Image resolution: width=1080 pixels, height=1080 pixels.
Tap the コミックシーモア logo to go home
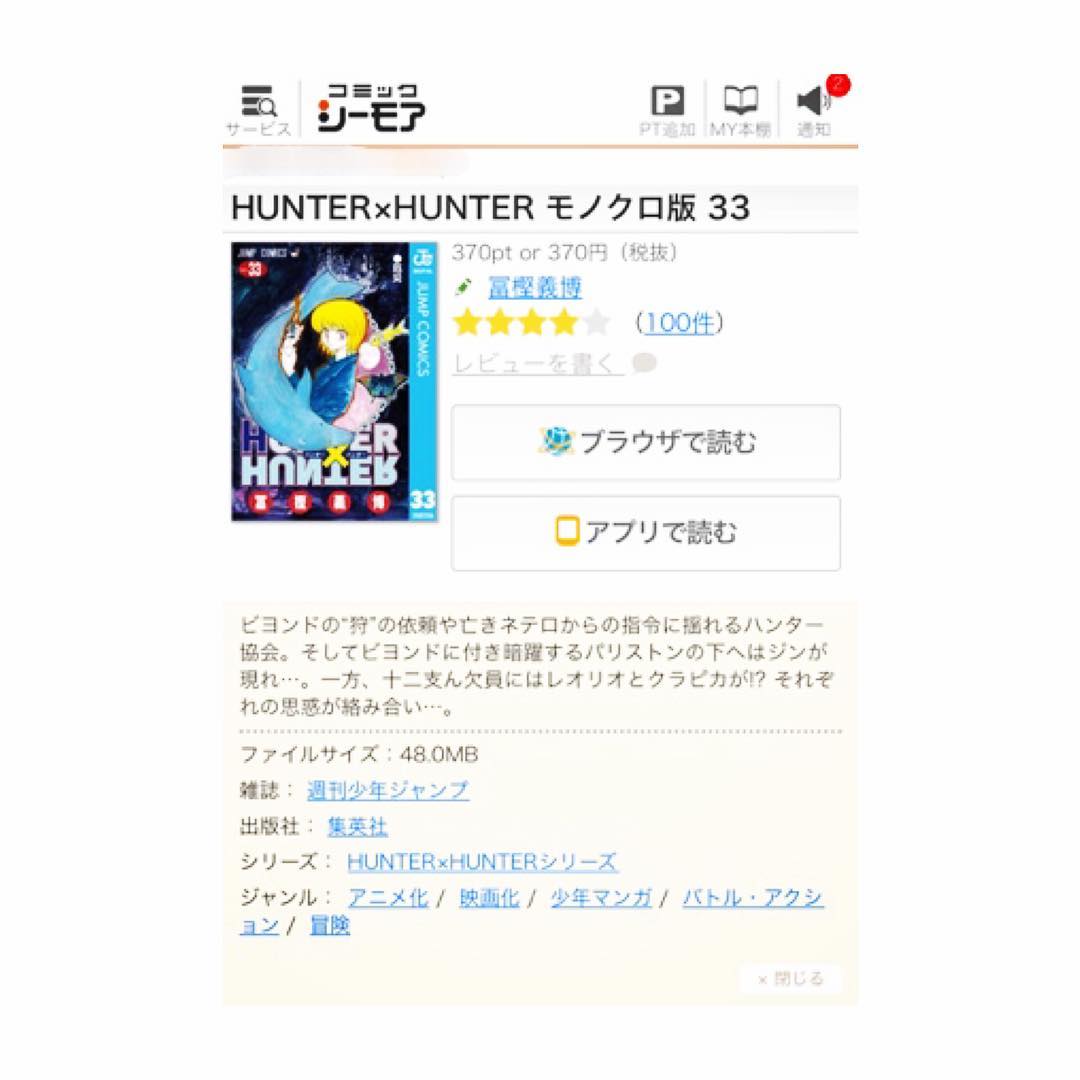click(371, 108)
